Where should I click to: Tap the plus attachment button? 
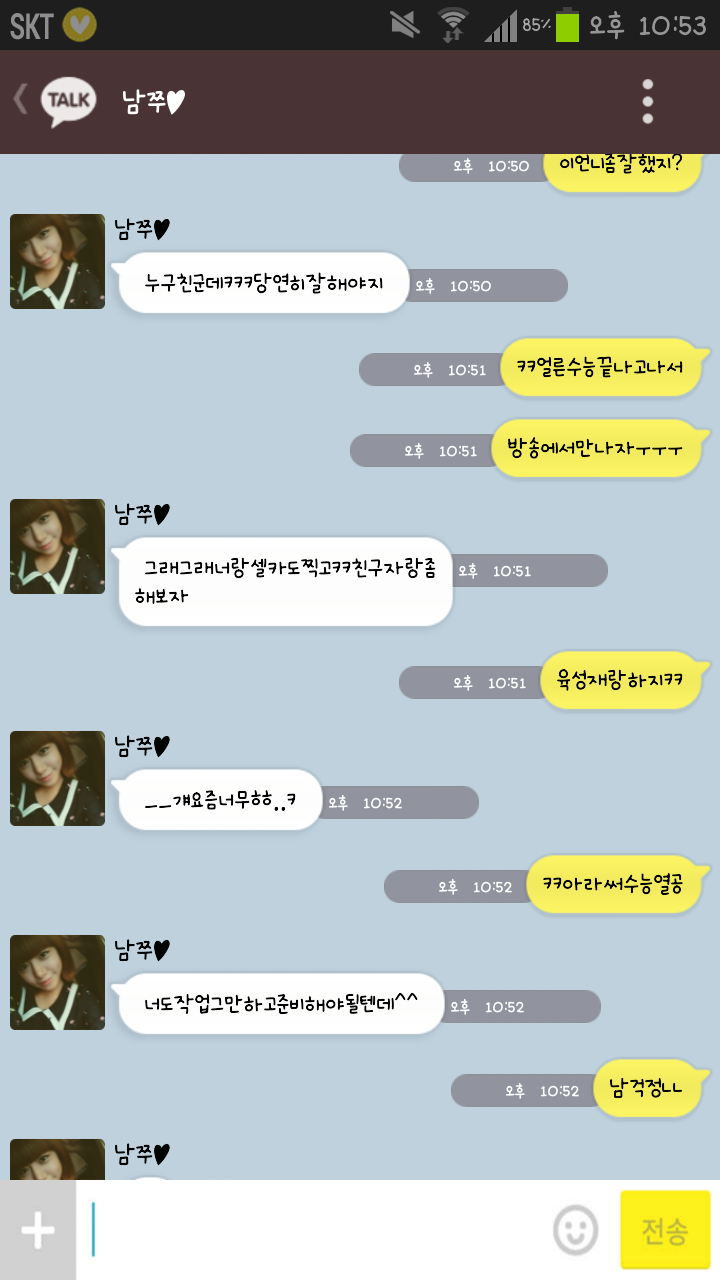pos(38,1230)
